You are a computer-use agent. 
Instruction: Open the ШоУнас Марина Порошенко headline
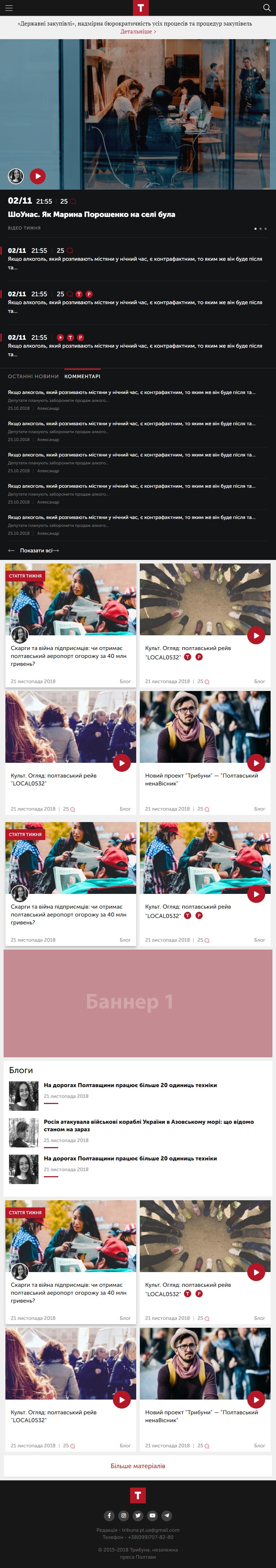click(x=91, y=214)
